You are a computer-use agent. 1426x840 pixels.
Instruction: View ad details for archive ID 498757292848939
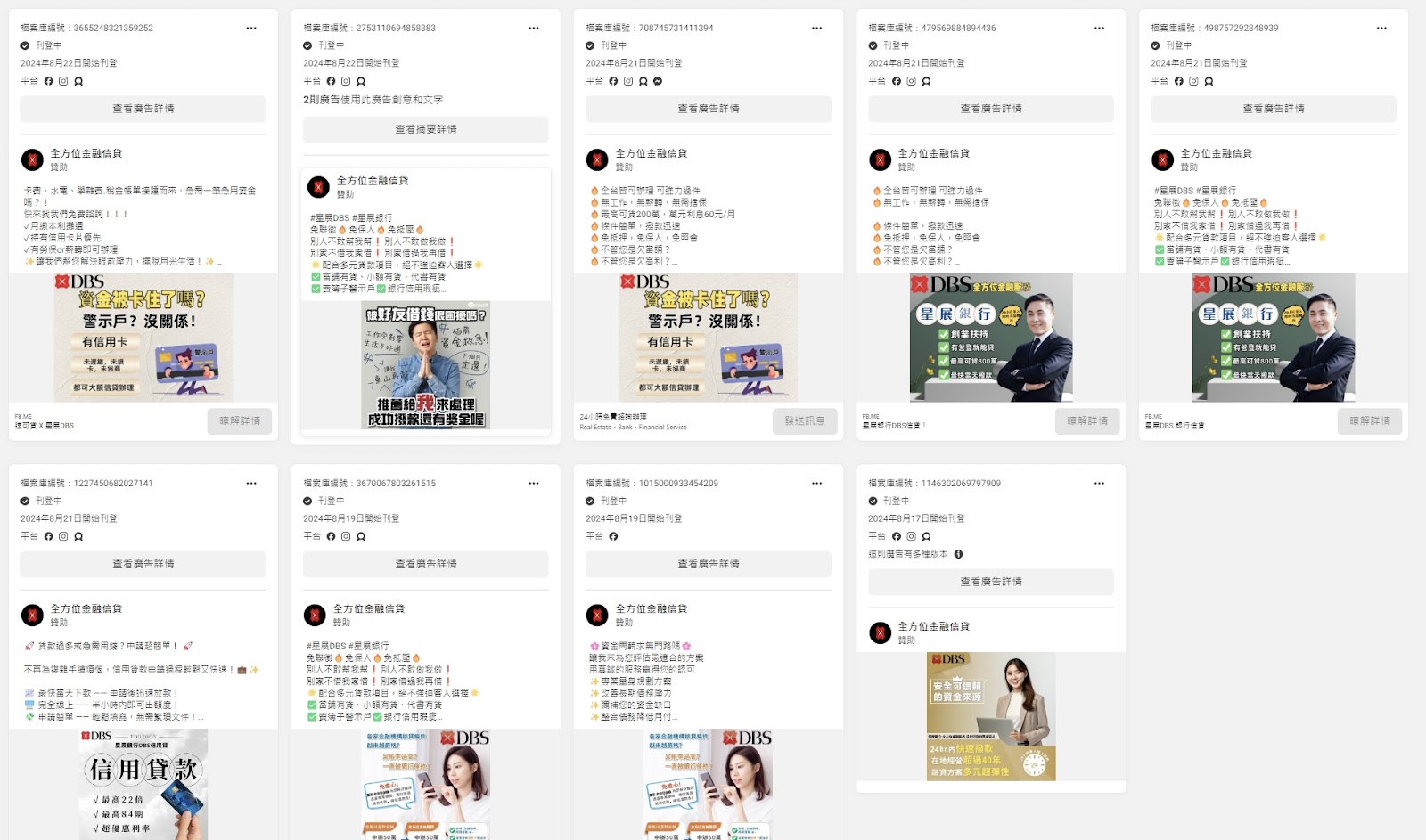click(x=1273, y=109)
